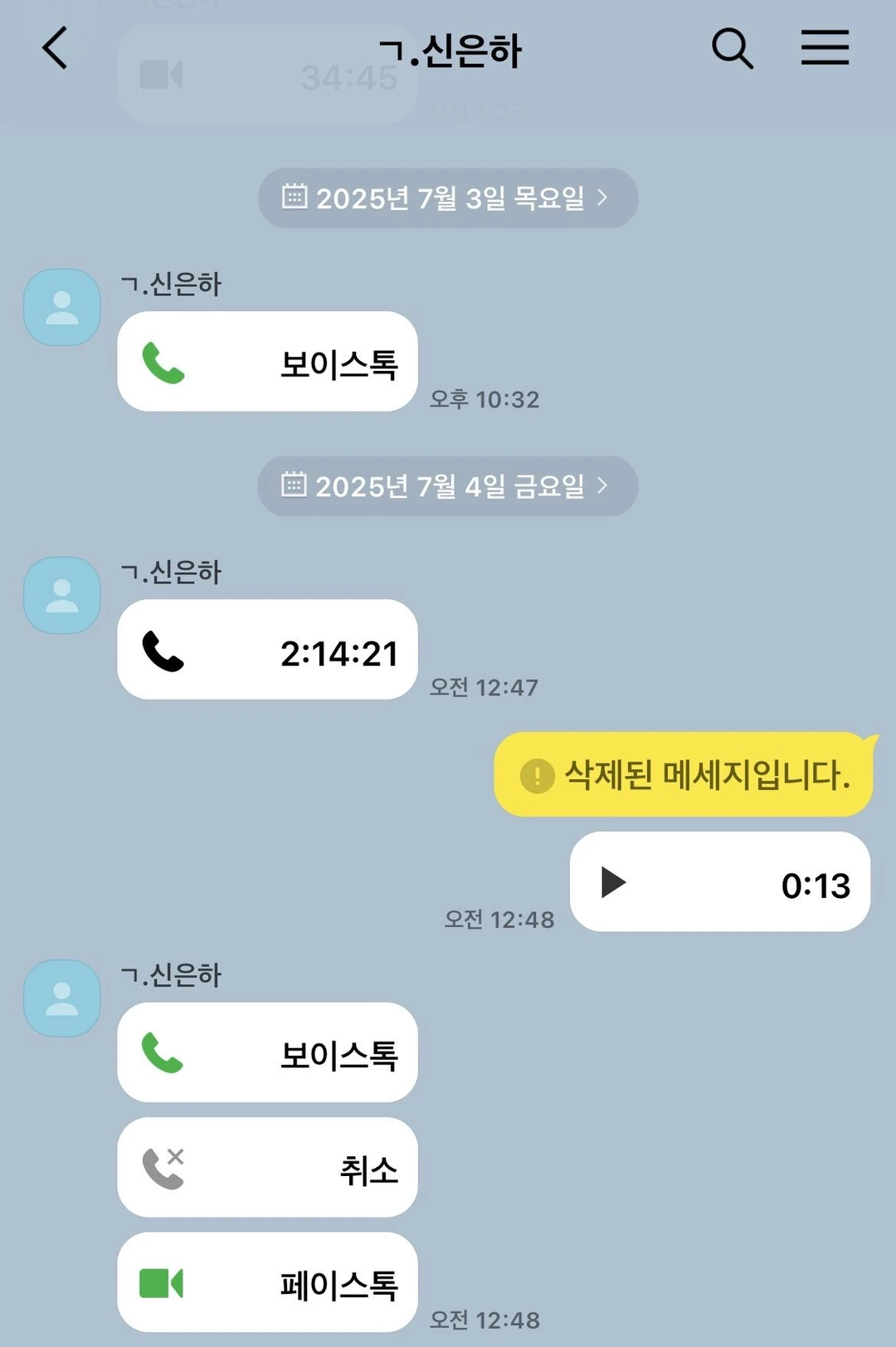Go back to the chat list
This screenshot has height=1347, width=896.
(55, 48)
